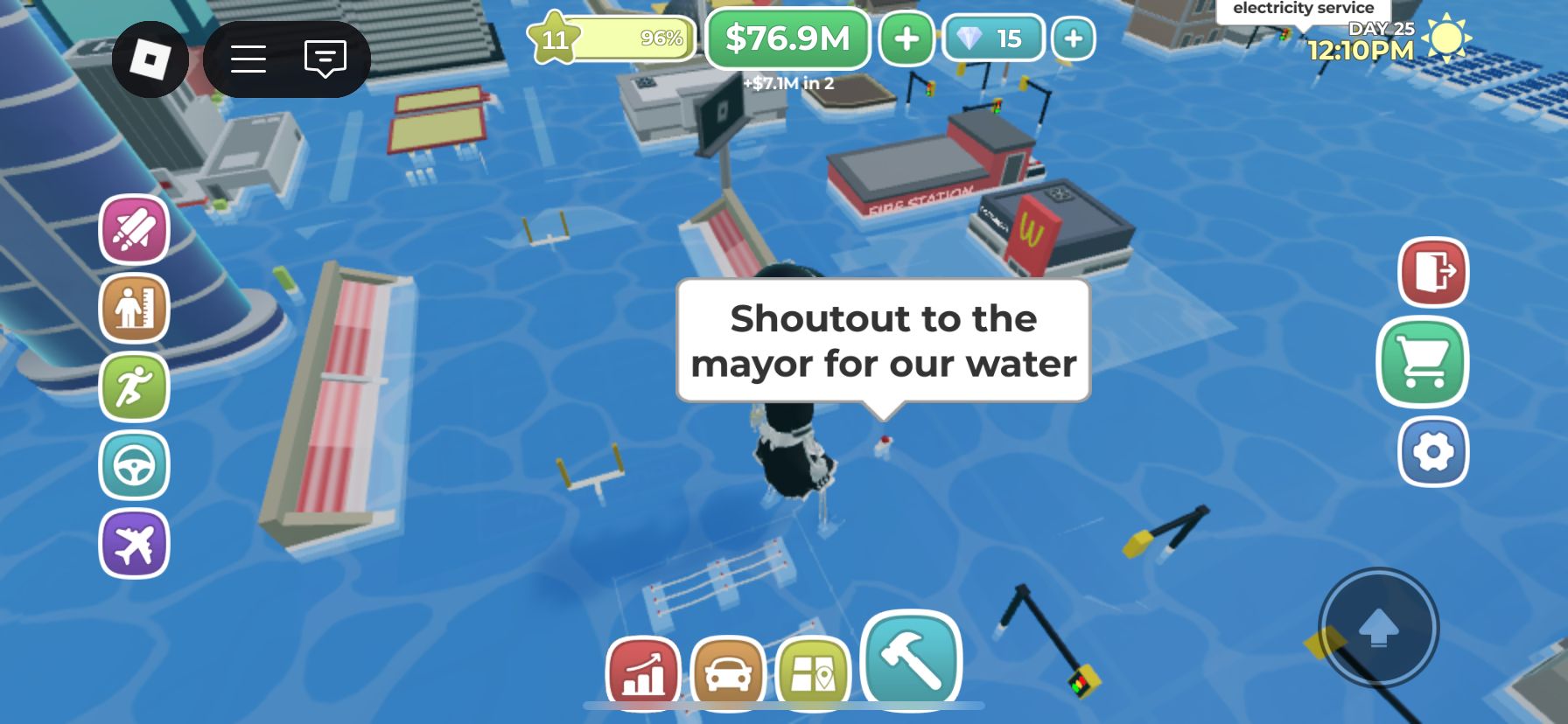Screen dimensions: 1568x724
Task: Open the shopping cart store
Action: click(x=1423, y=362)
